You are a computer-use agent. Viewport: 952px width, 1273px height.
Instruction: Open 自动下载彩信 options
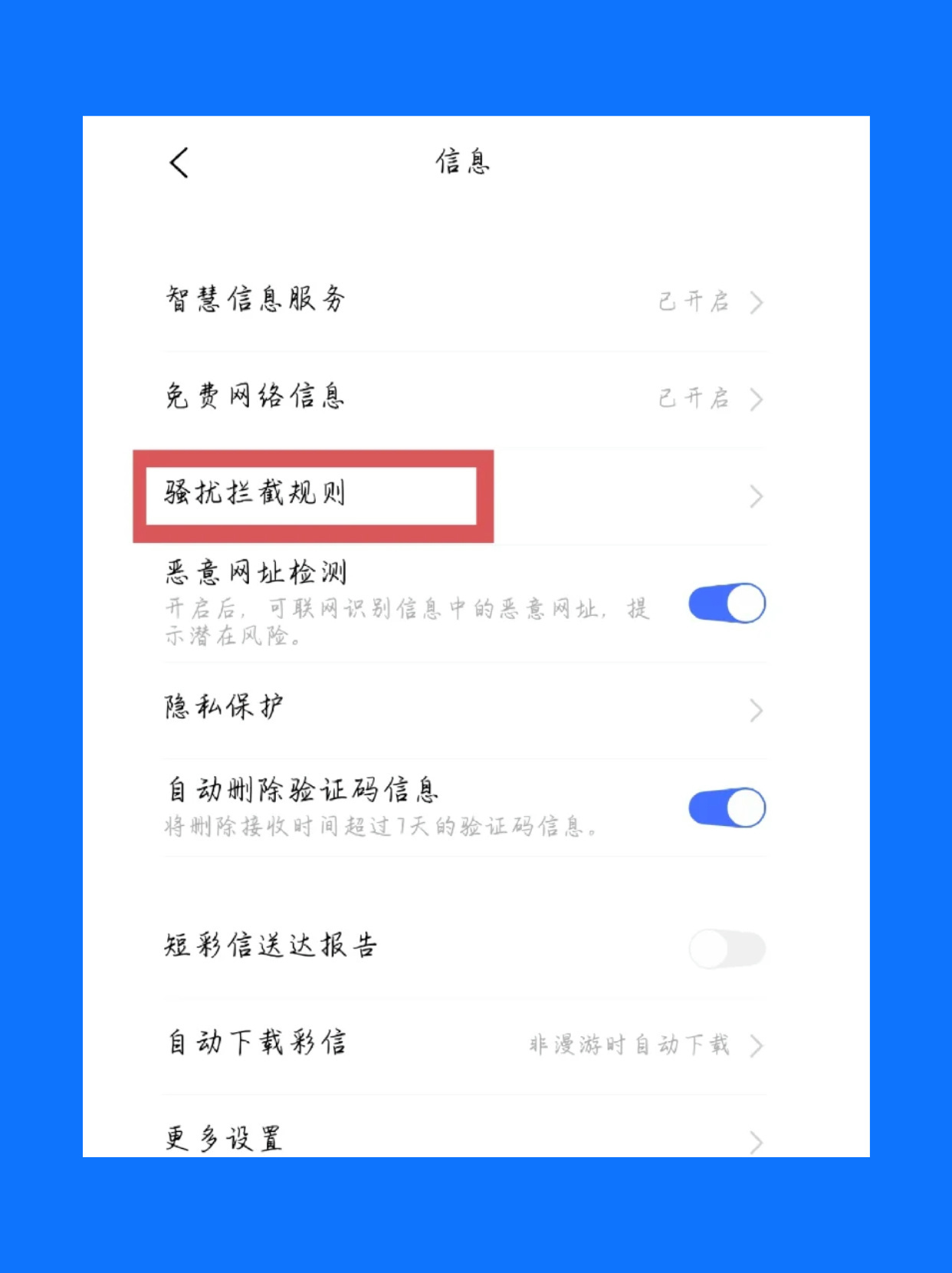tap(465, 1044)
